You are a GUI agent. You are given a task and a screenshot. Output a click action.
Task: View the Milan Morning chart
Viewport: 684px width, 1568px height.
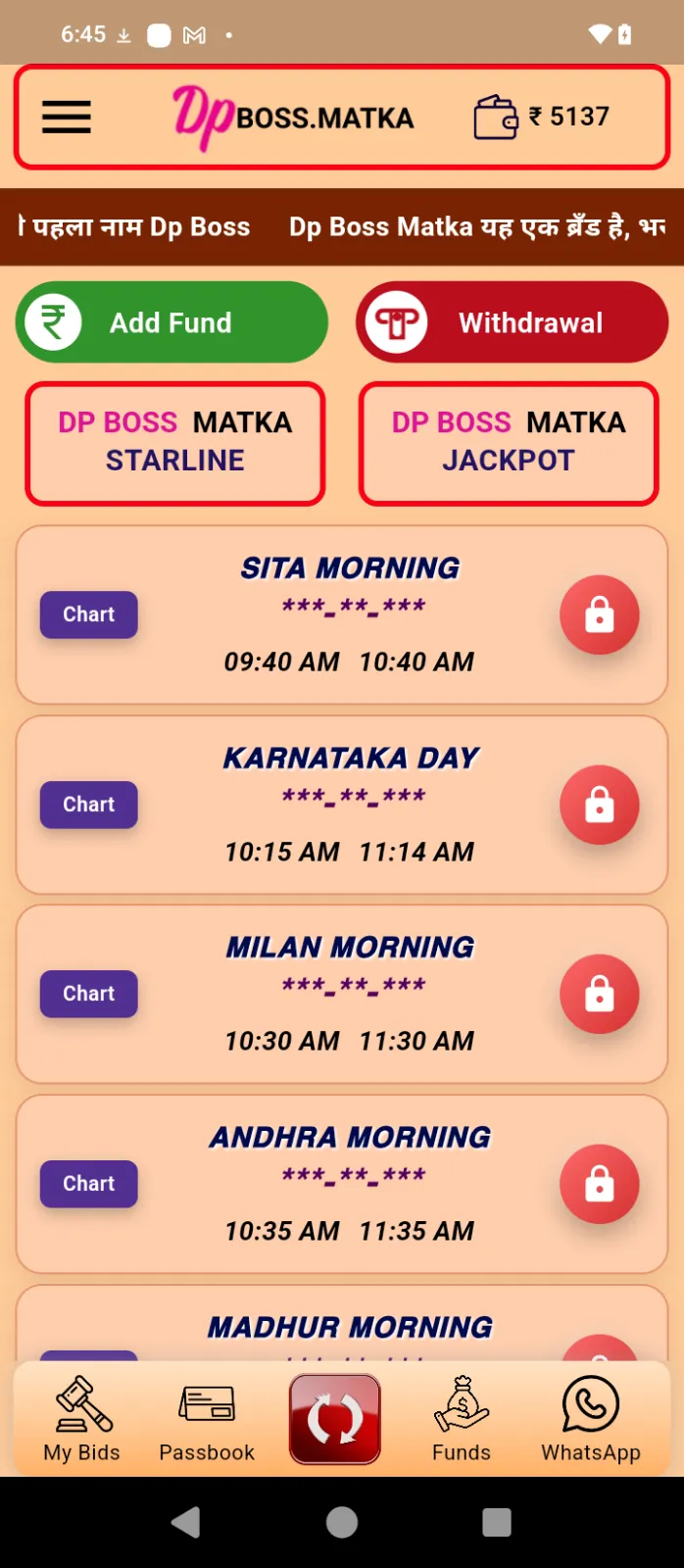pyautogui.click(x=88, y=994)
